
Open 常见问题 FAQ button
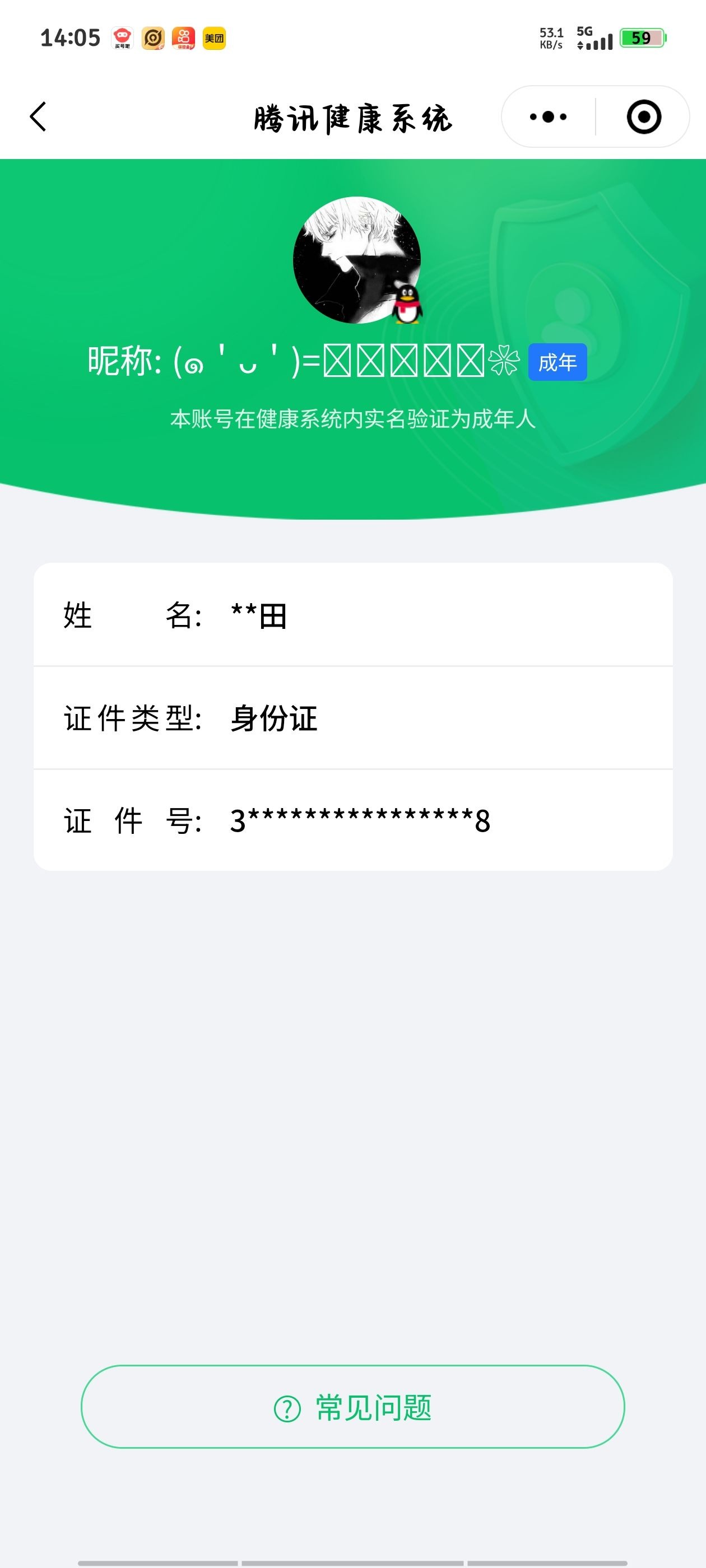tap(352, 1407)
